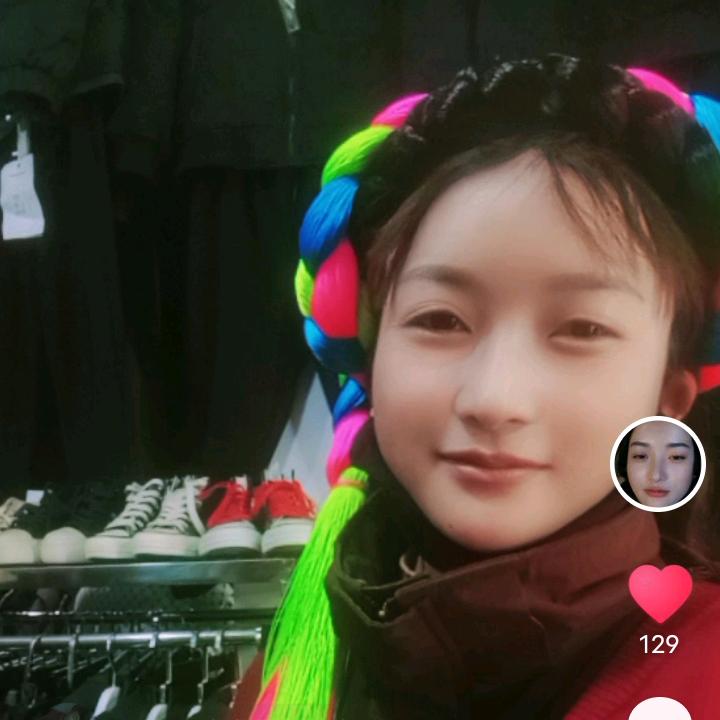Viewport: 720px width, 720px height.
Task: Open the comments bubble below the heart
Action: 660,710
